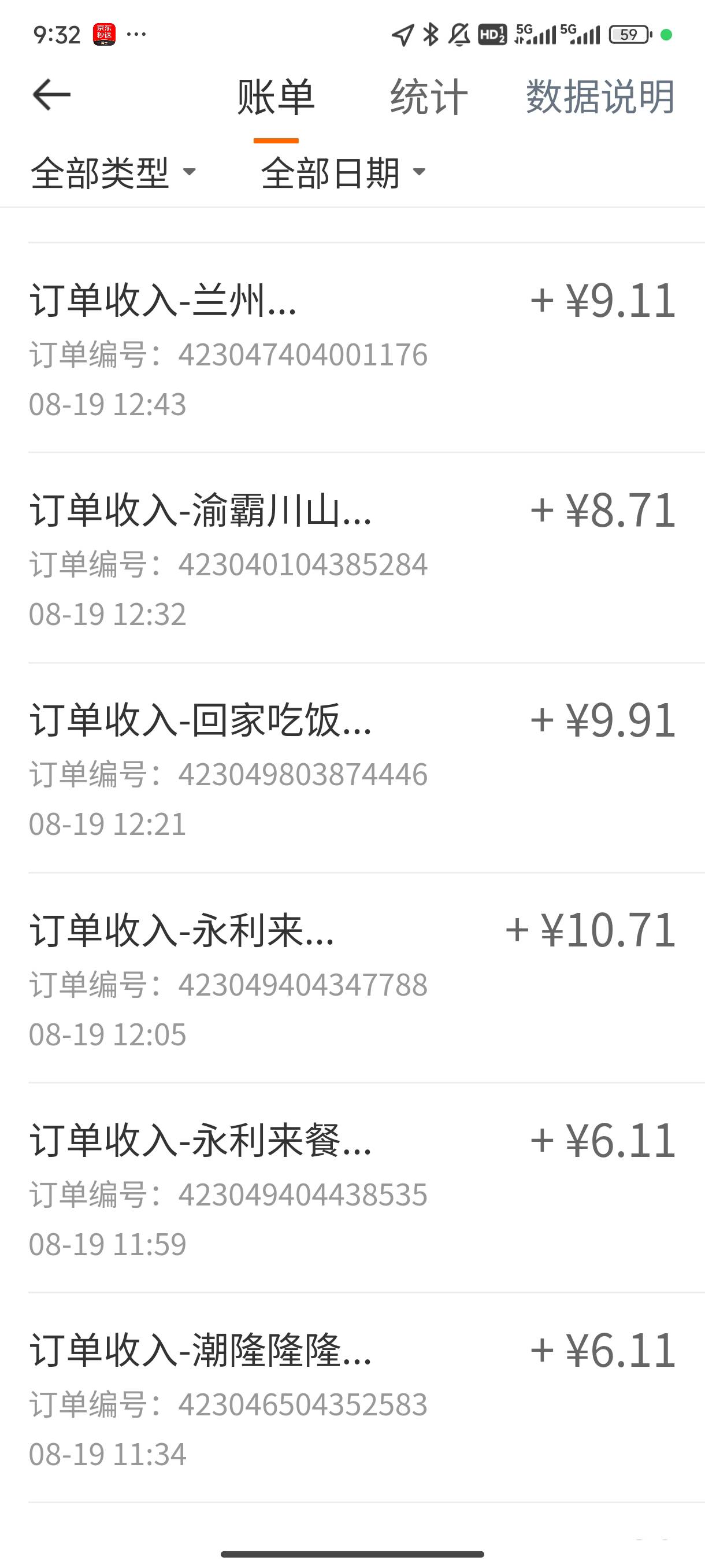View the 潮隆隆隆 order income entry
This screenshot has width=705, height=1568.
coord(353,1398)
